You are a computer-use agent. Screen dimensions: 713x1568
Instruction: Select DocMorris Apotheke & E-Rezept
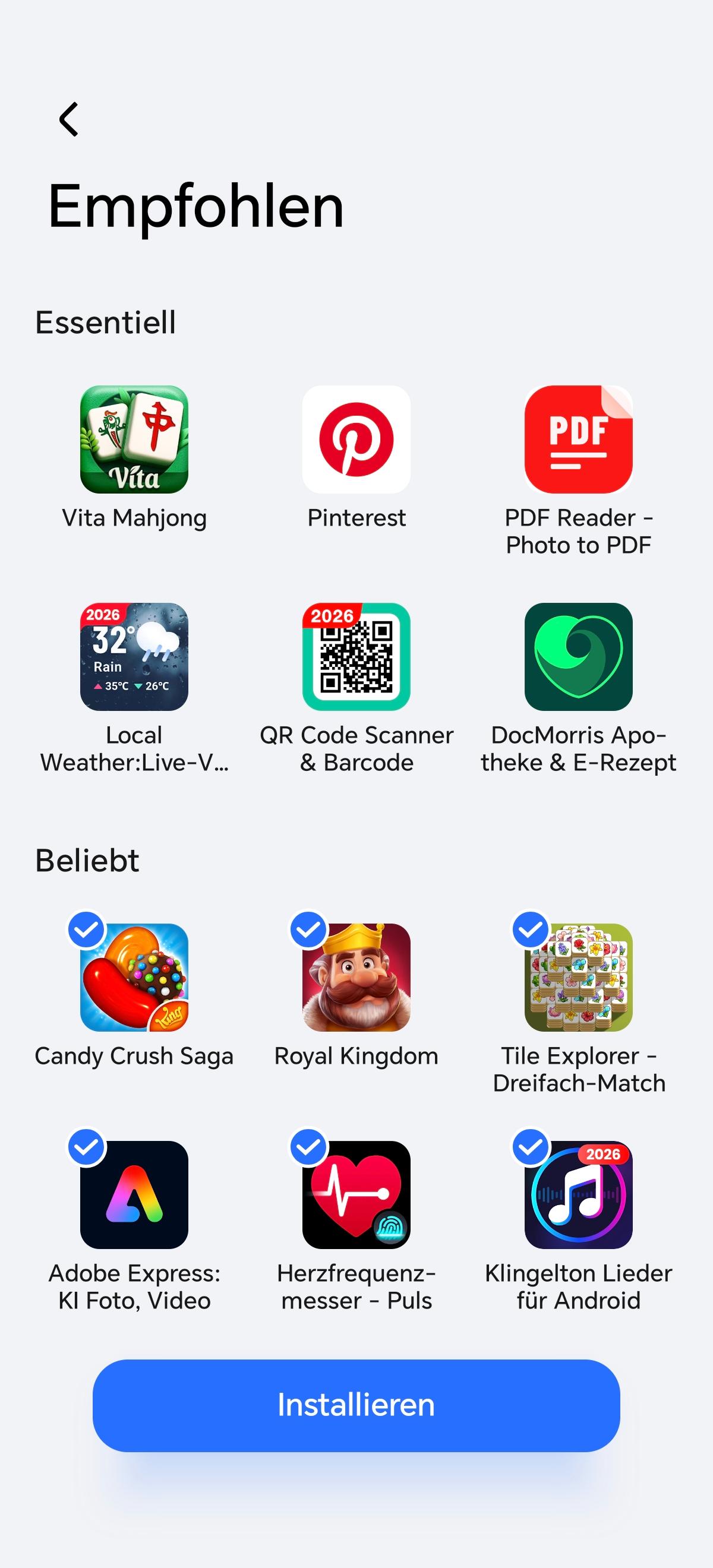tap(579, 657)
